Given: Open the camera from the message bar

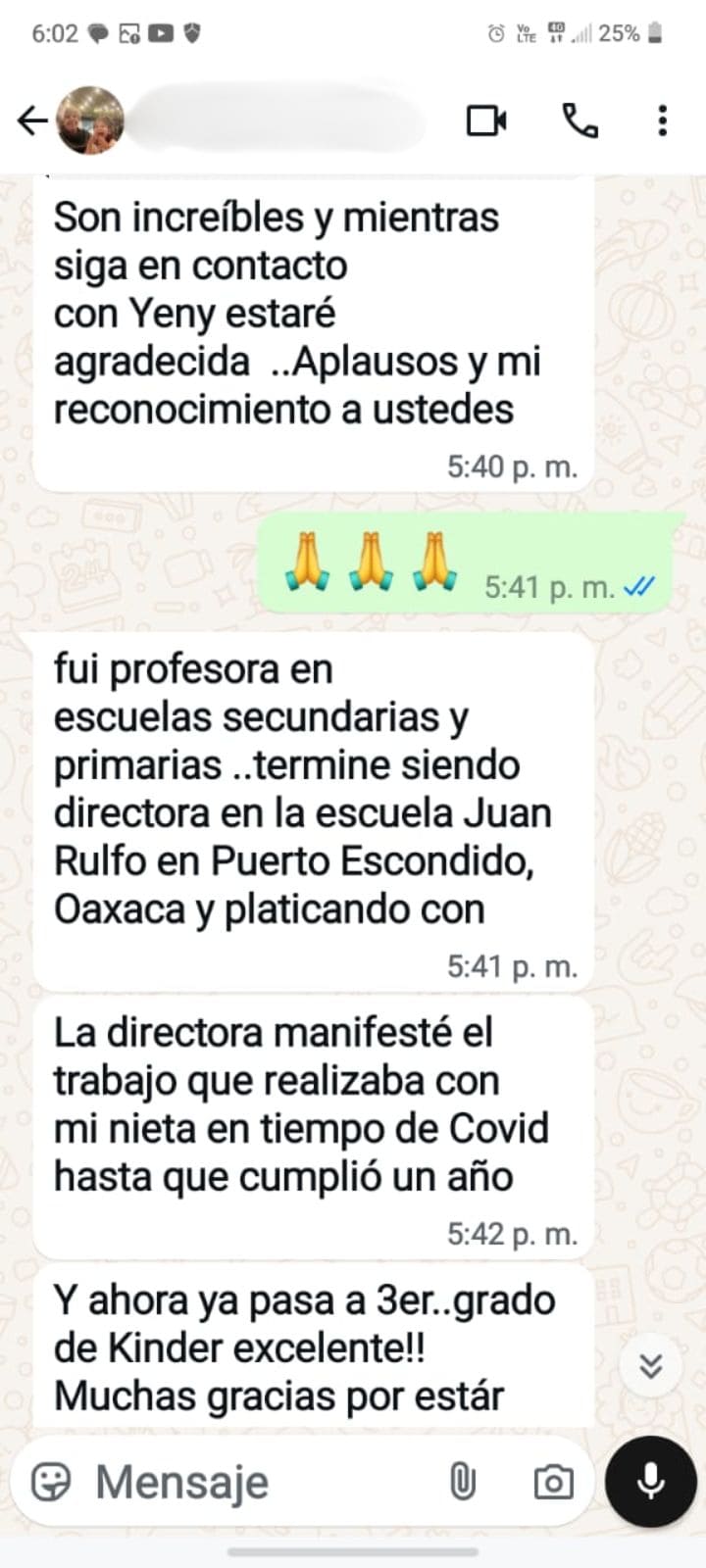Looking at the screenshot, I should click(553, 1482).
